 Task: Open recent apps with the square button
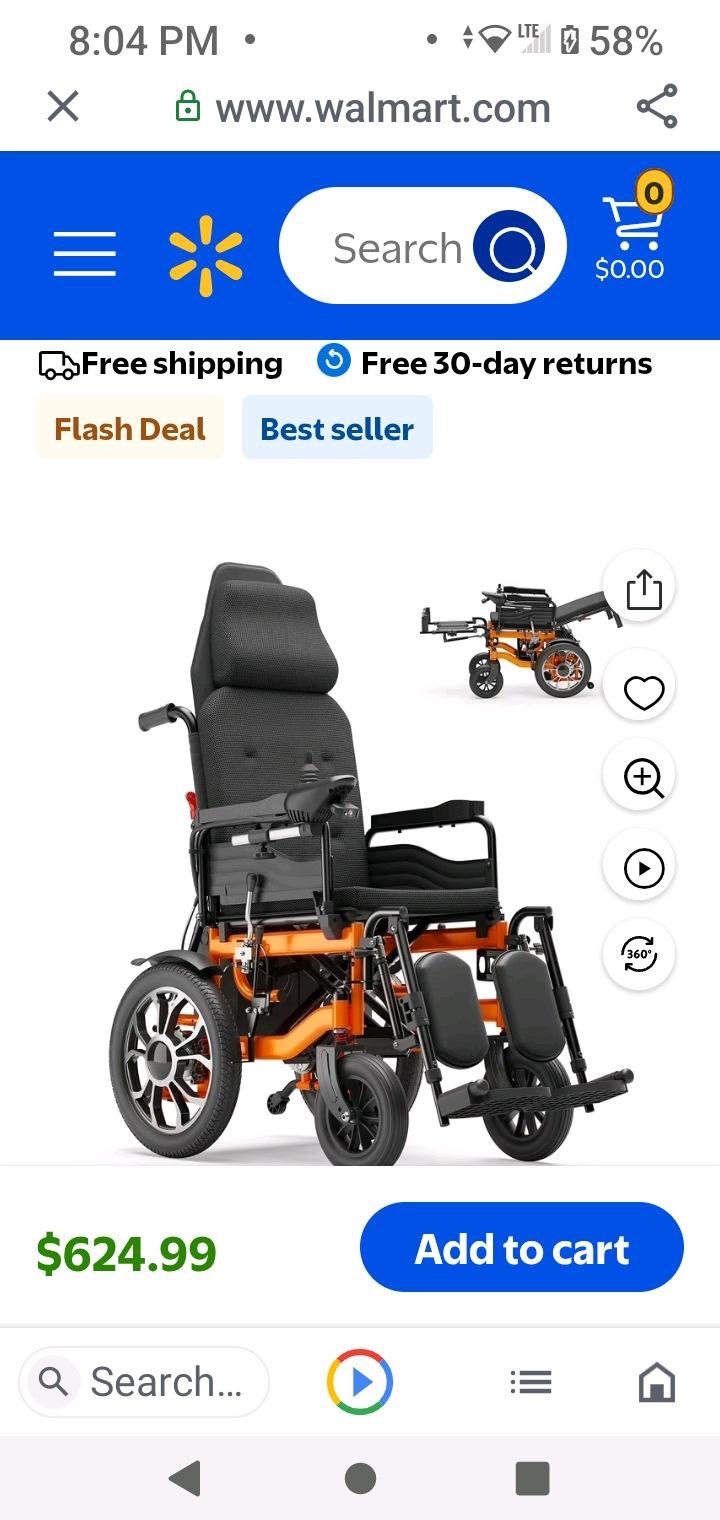(x=532, y=1477)
